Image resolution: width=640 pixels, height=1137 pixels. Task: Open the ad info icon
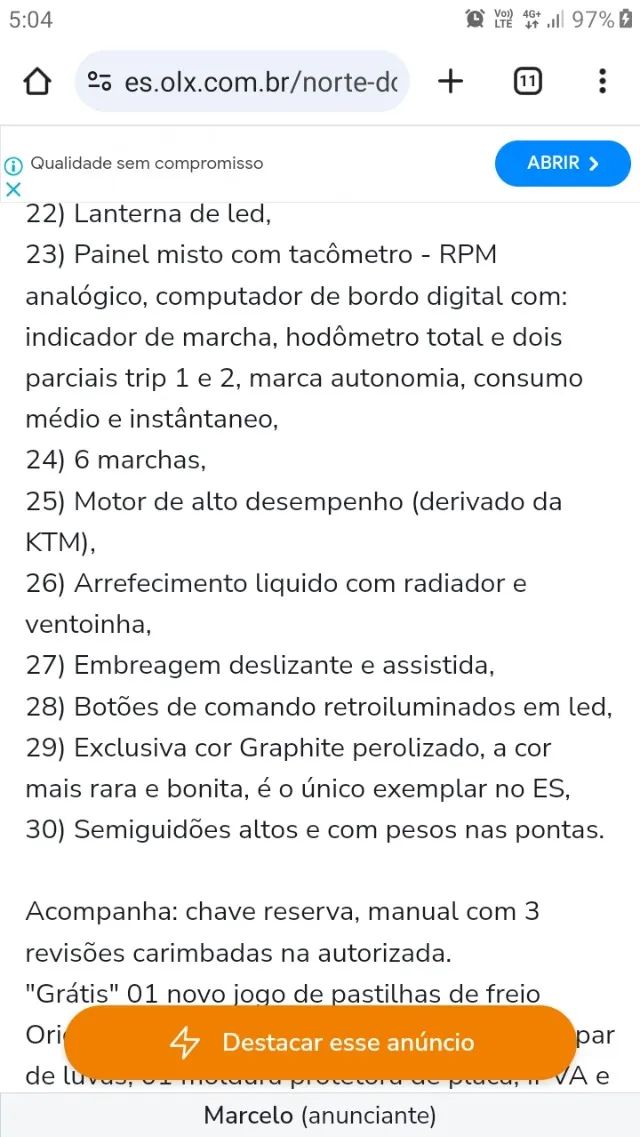click(x=13, y=165)
